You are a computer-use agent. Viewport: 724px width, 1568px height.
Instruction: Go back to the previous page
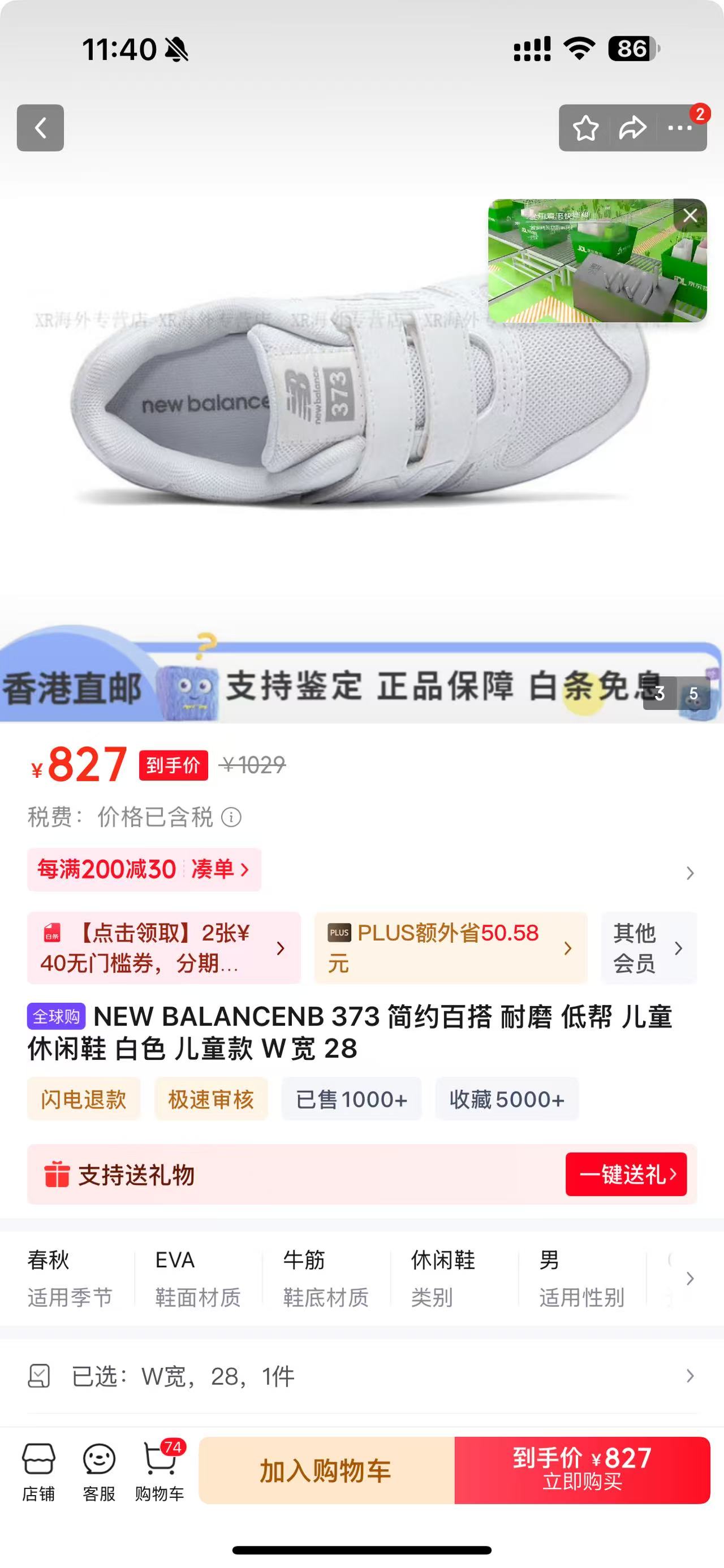pyautogui.click(x=40, y=128)
